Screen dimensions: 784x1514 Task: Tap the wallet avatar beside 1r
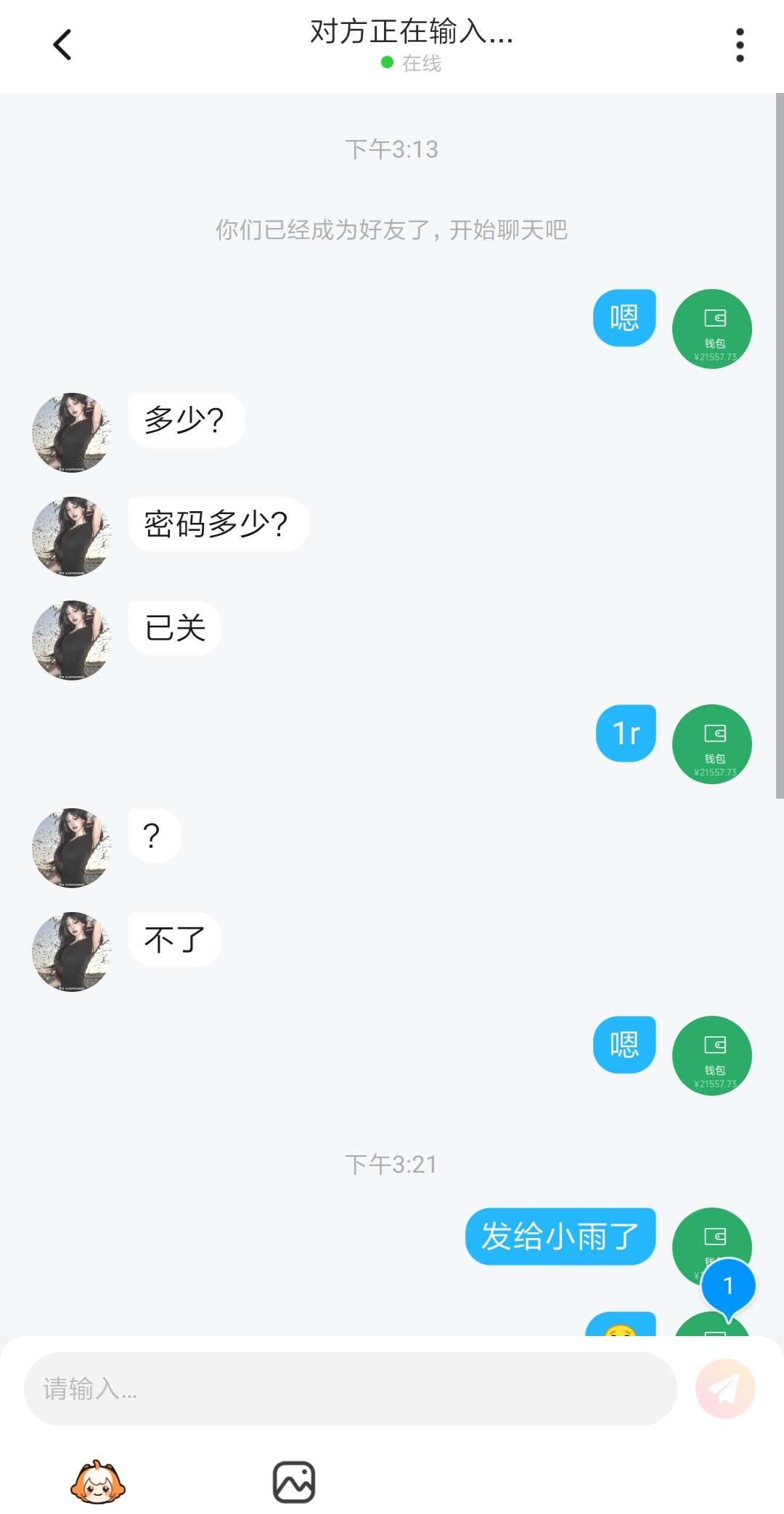point(712,744)
